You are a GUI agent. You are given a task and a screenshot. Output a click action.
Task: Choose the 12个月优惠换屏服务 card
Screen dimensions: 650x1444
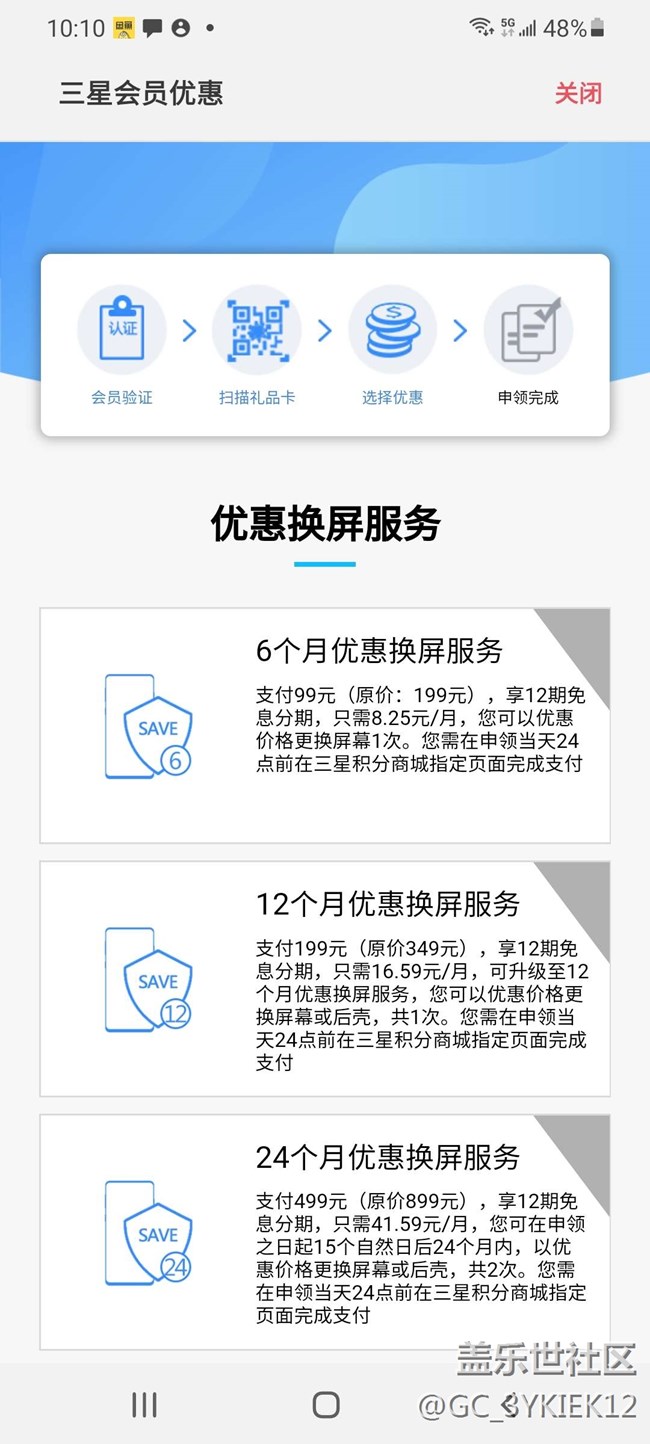(325, 978)
